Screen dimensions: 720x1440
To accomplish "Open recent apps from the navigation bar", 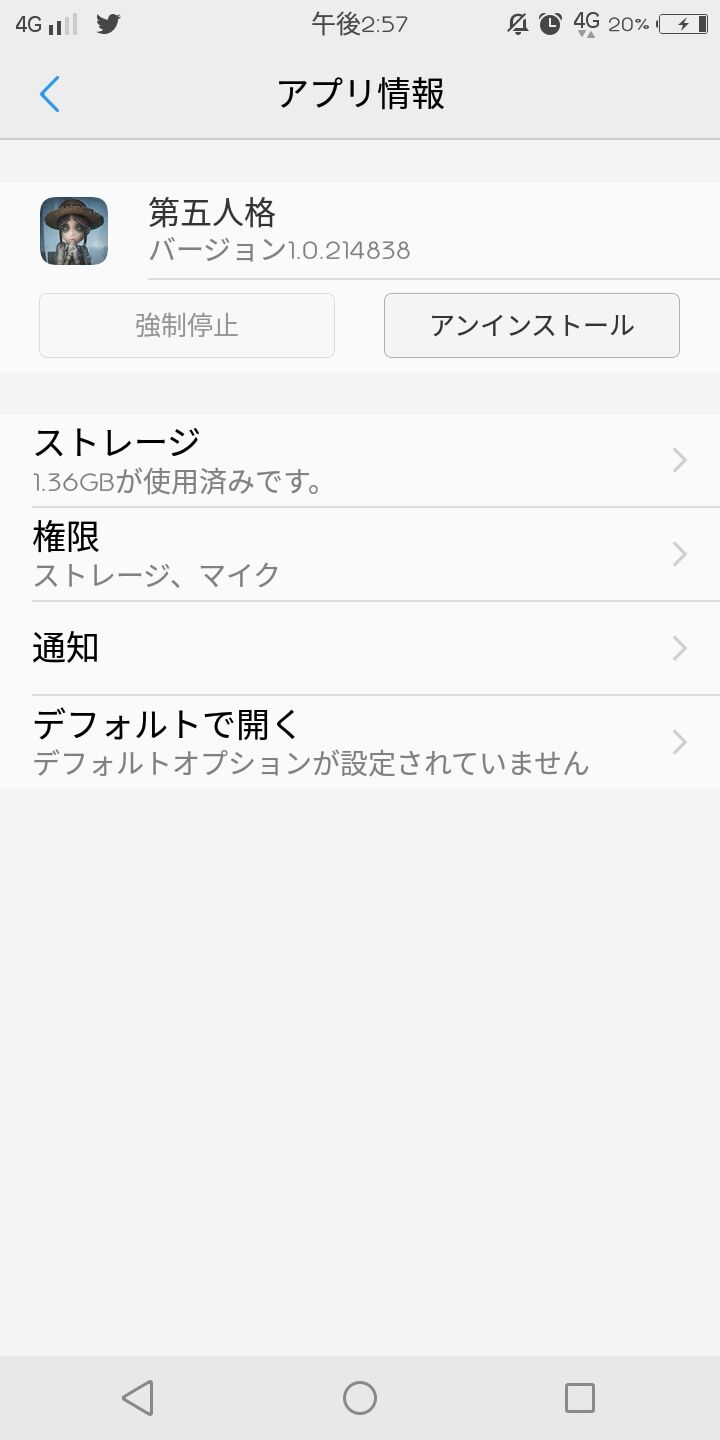I will tap(580, 1397).
